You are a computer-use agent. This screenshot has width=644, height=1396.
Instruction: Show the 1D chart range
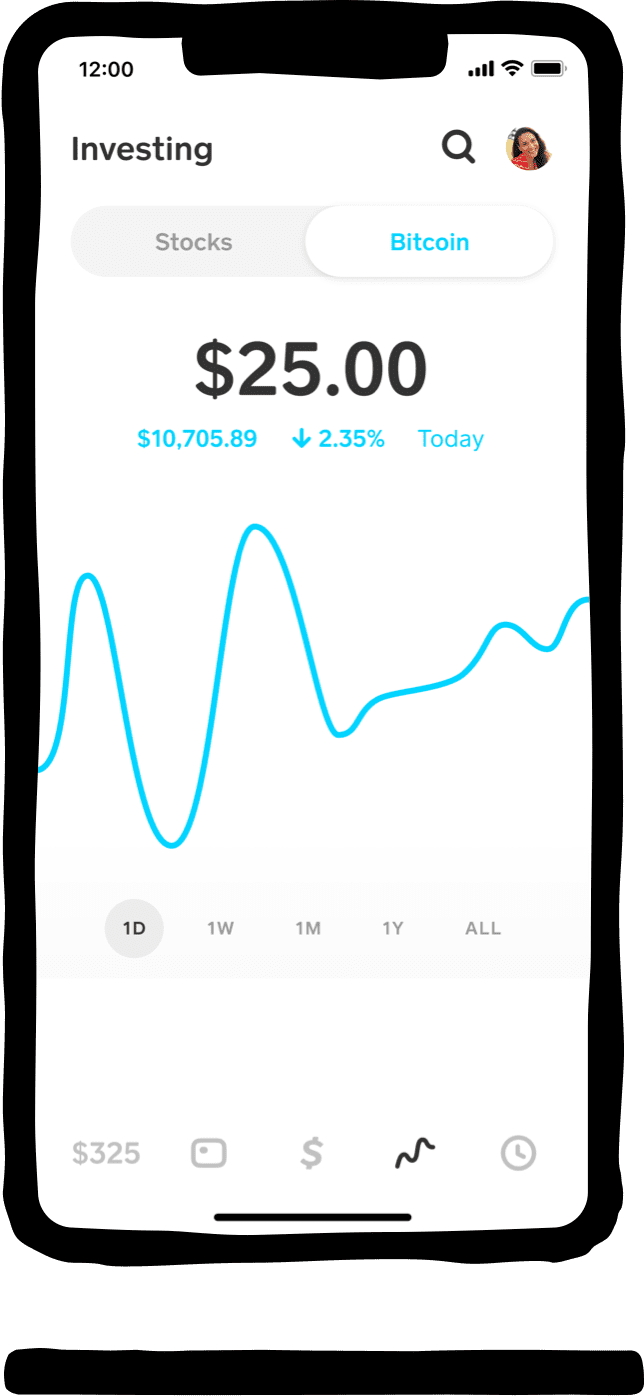(x=134, y=928)
